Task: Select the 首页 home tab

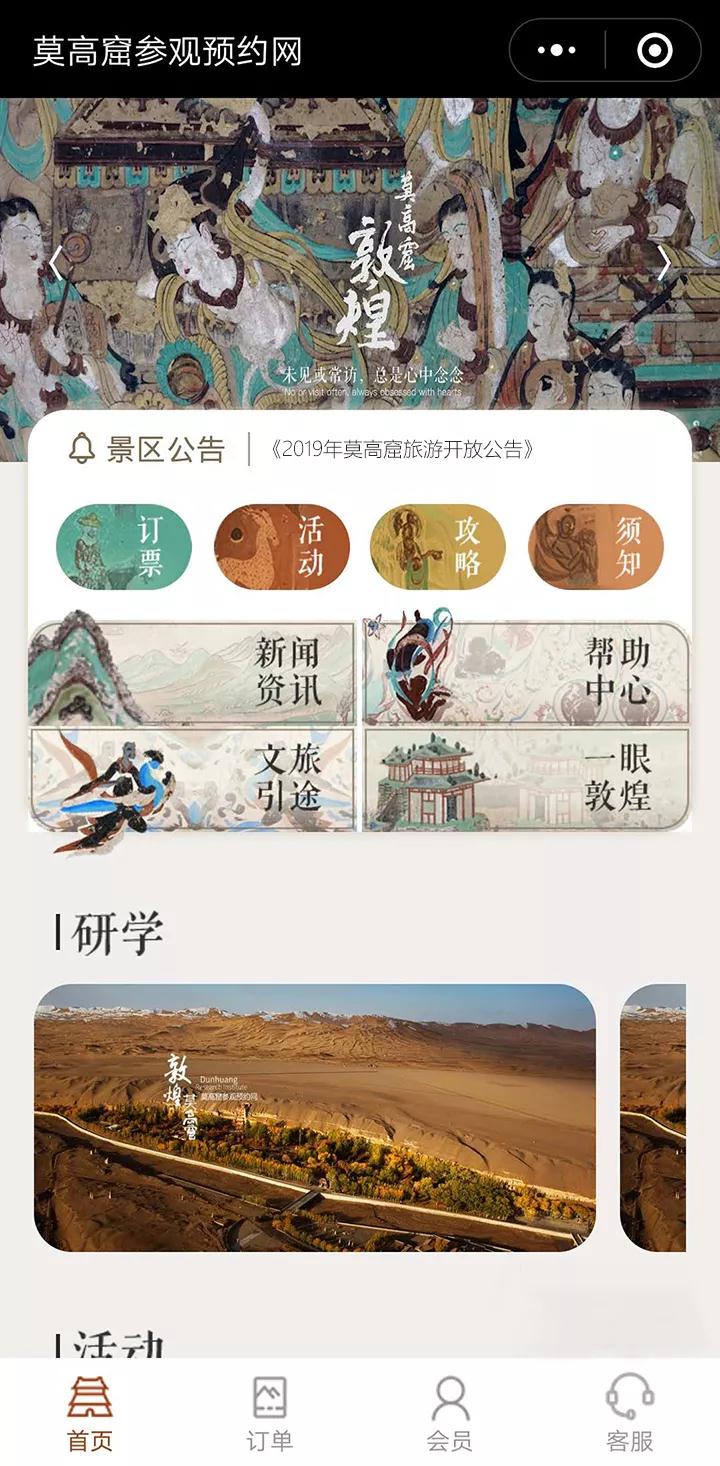Action: click(x=90, y=1413)
